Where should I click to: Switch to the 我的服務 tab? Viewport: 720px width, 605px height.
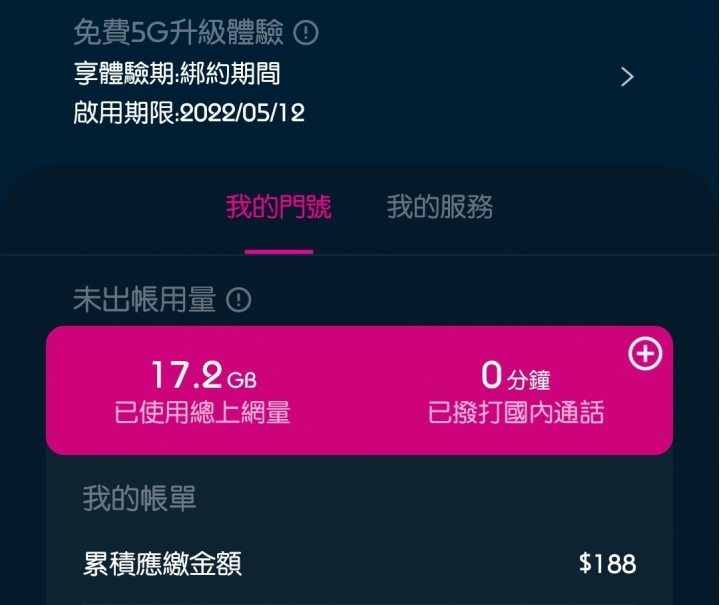(439, 208)
